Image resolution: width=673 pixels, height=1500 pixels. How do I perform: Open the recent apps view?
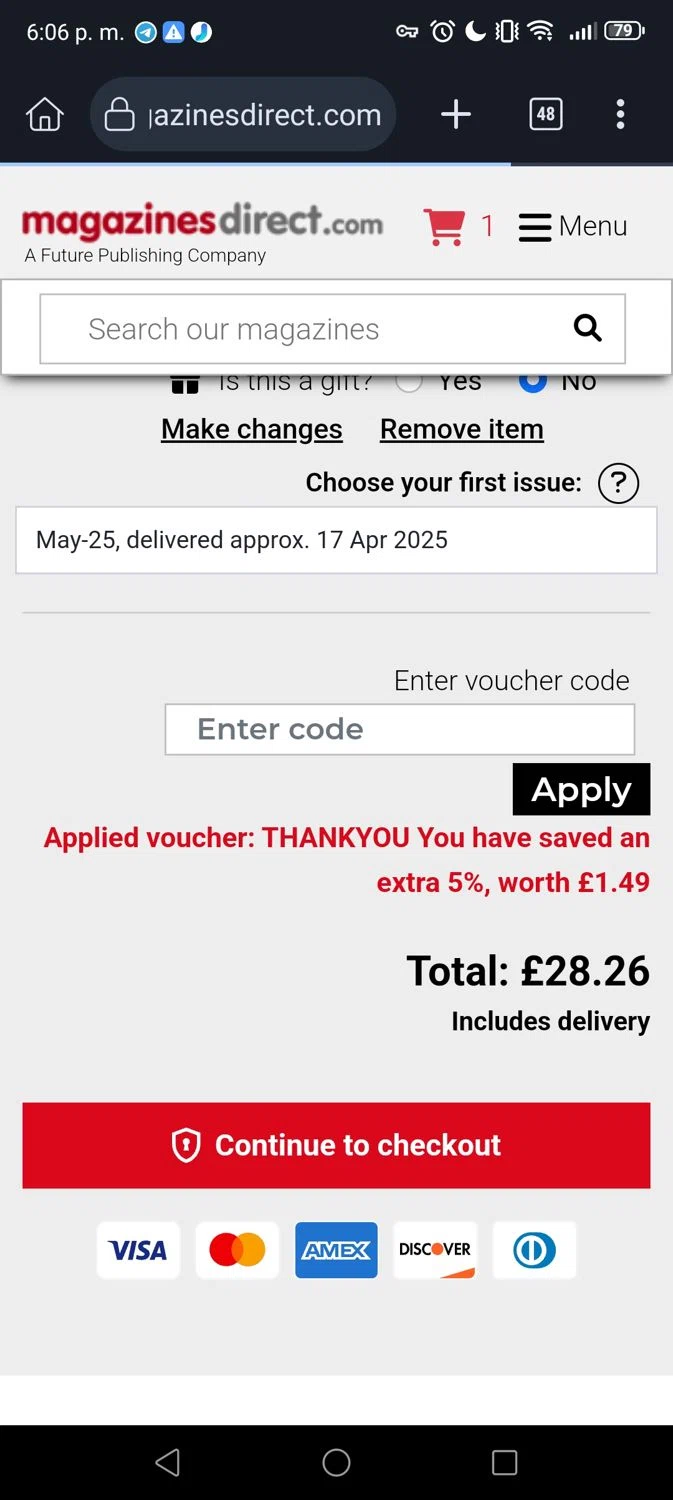click(505, 1463)
